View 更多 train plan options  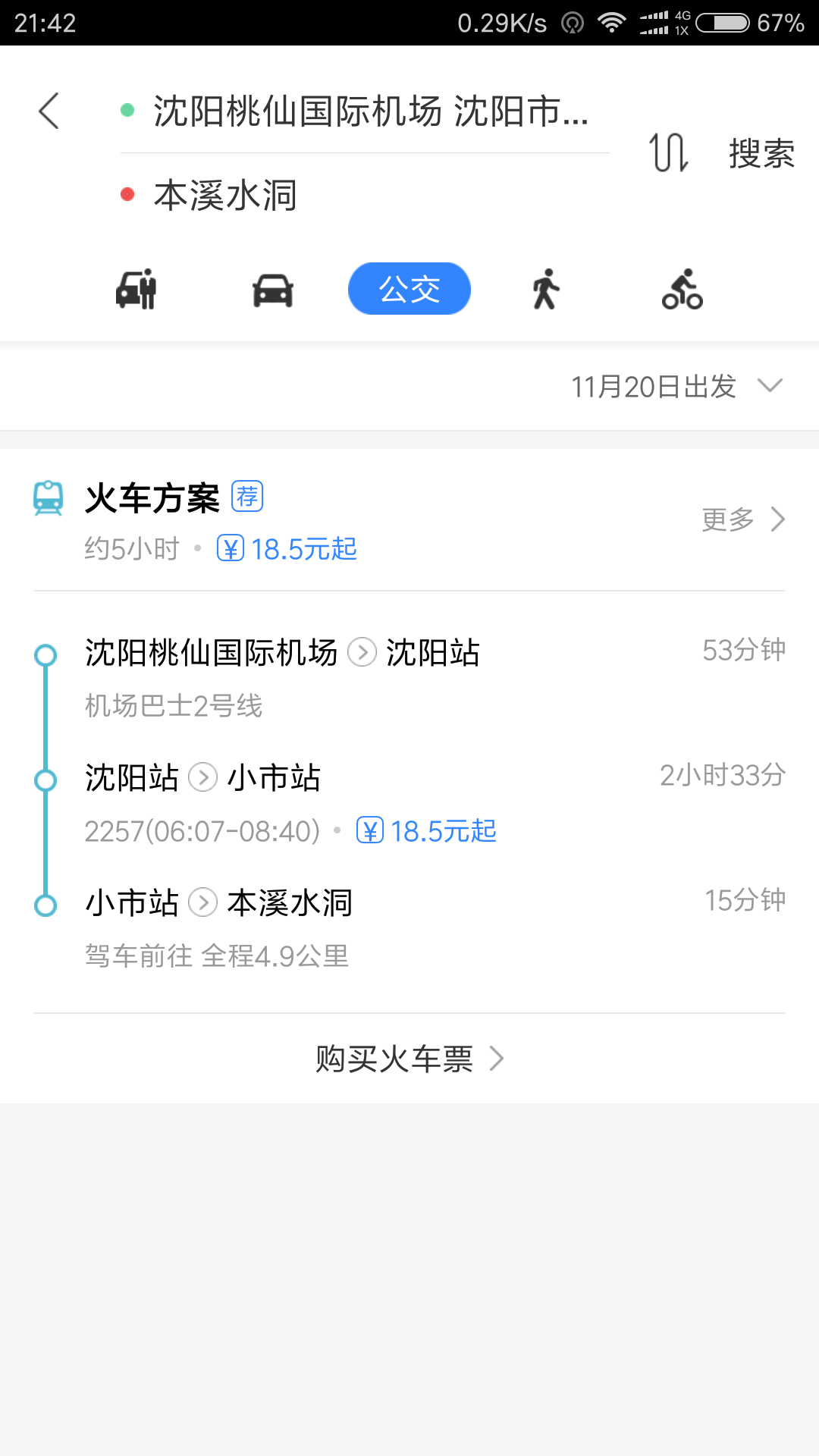pyautogui.click(x=743, y=519)
